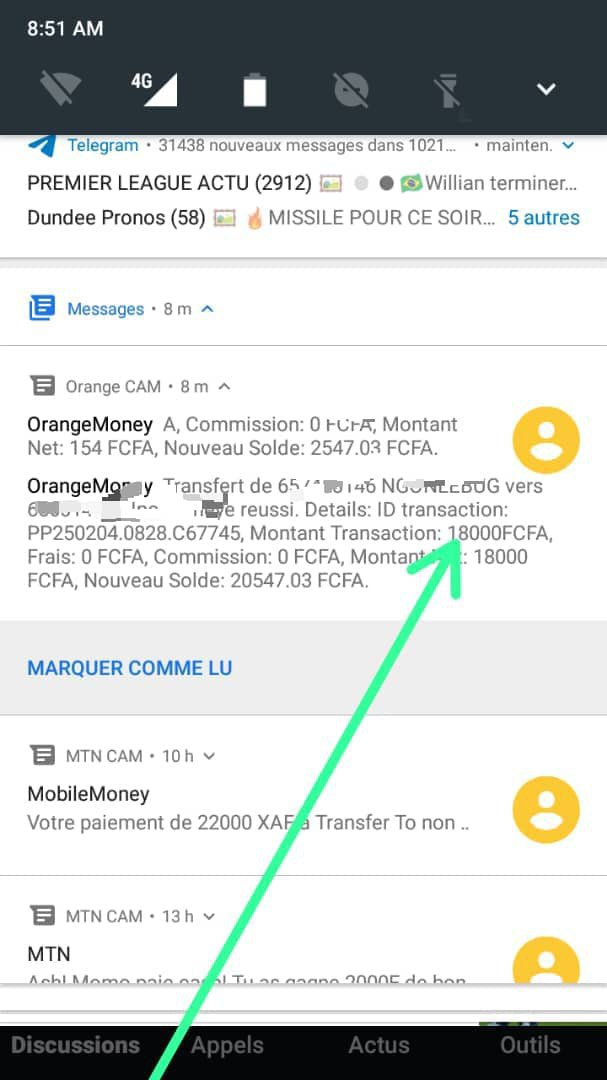Tap MARQUER COMME LU

[130, 668]
